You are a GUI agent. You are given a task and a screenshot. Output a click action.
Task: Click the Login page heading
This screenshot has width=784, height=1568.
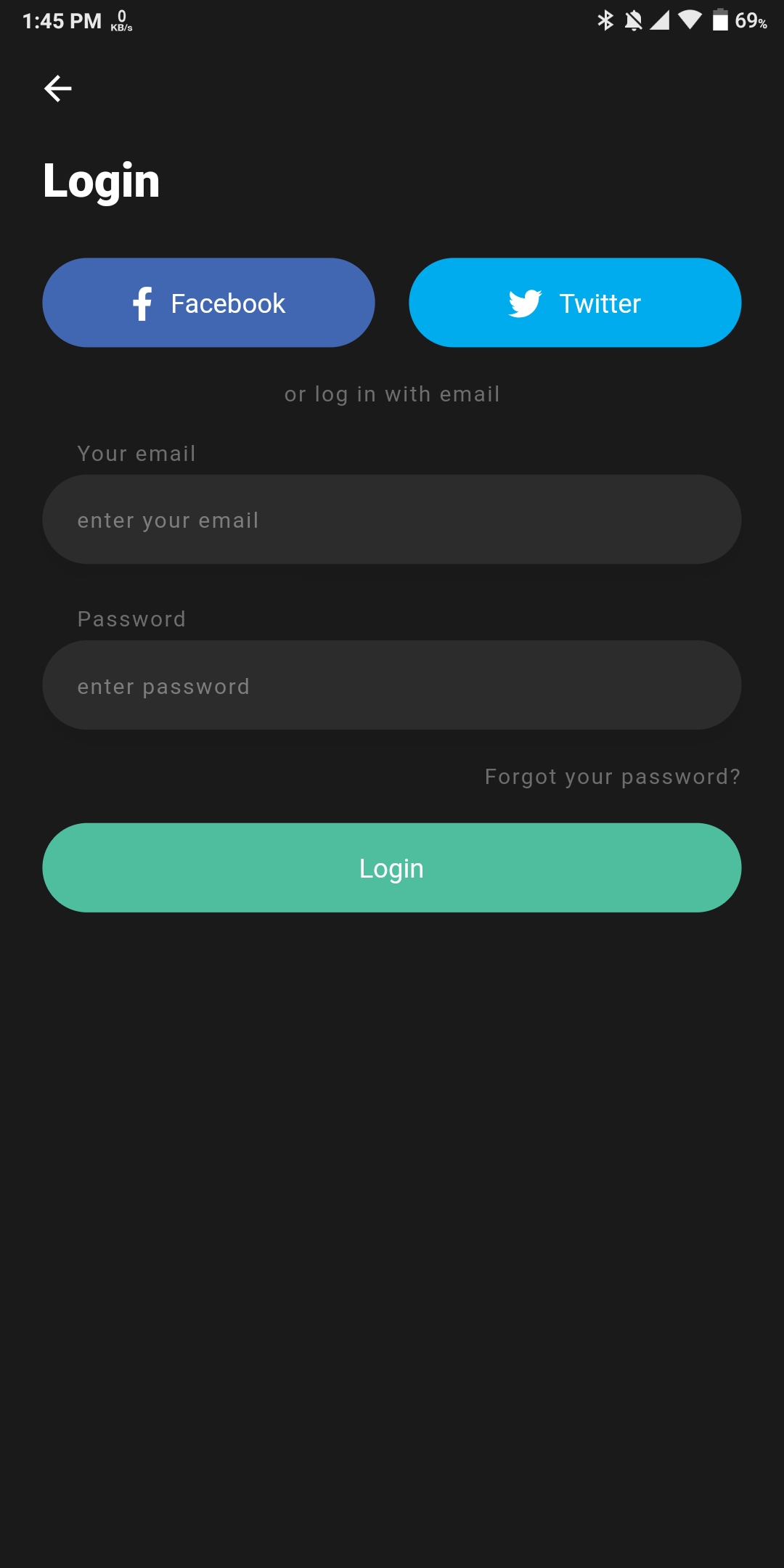click(x=101, y=181)
